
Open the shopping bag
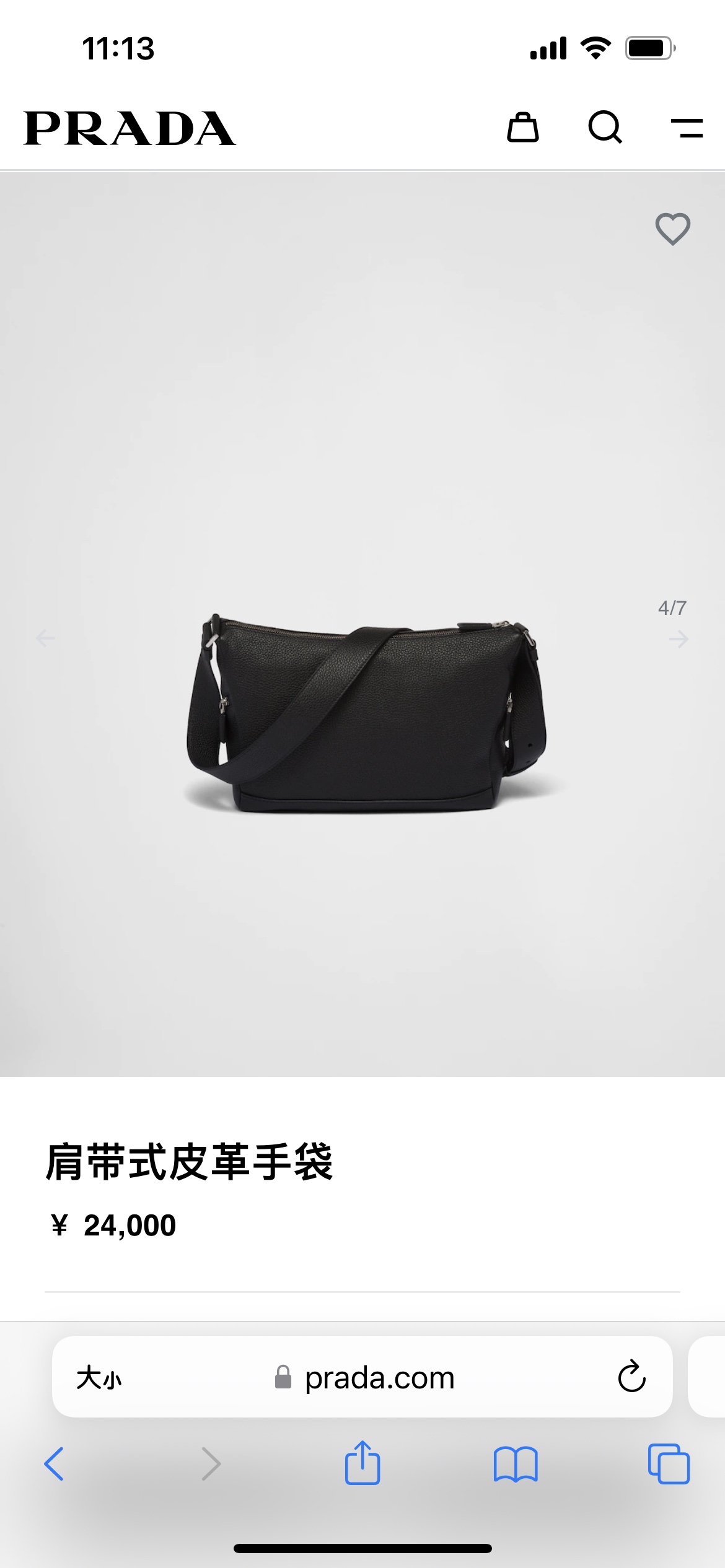(522, 128)
